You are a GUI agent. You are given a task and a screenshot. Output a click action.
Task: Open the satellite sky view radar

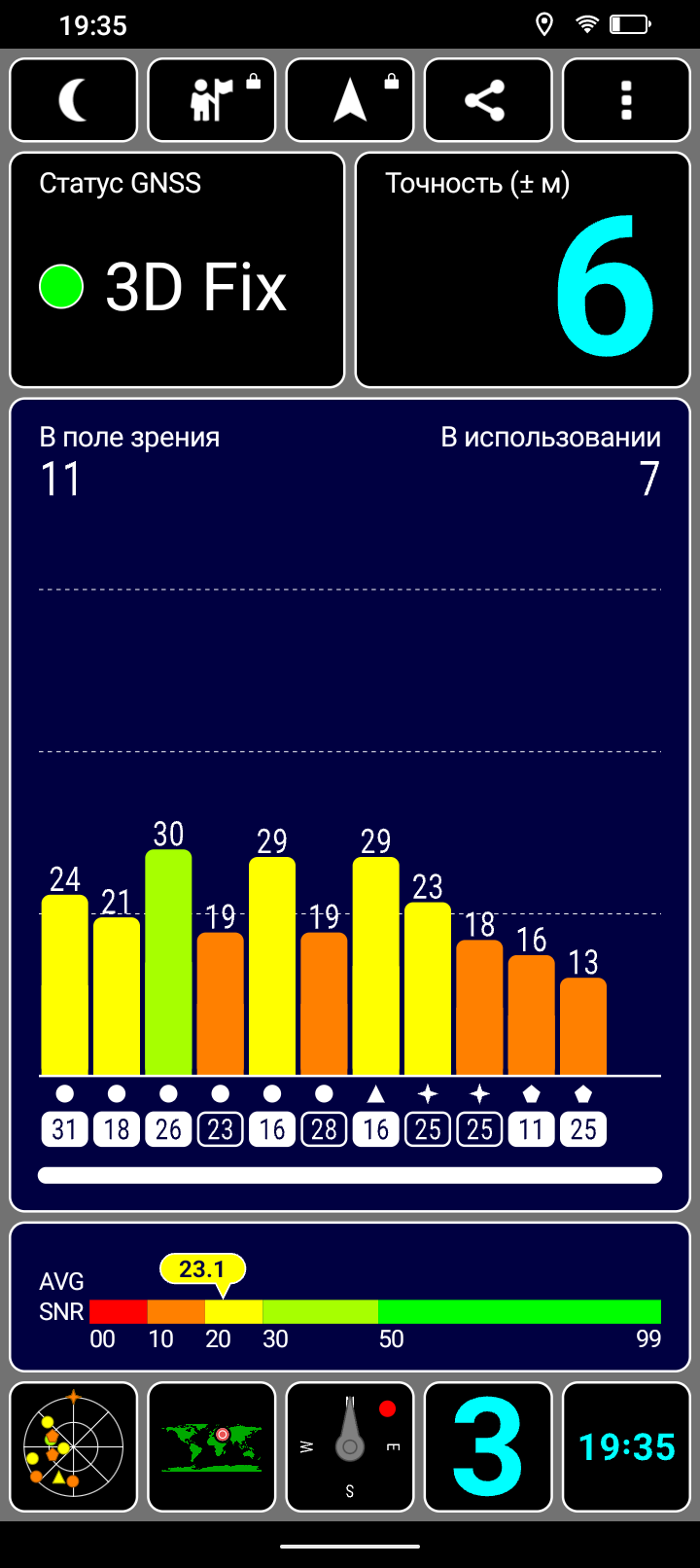pyautogui.click(x=74, y=1446)
